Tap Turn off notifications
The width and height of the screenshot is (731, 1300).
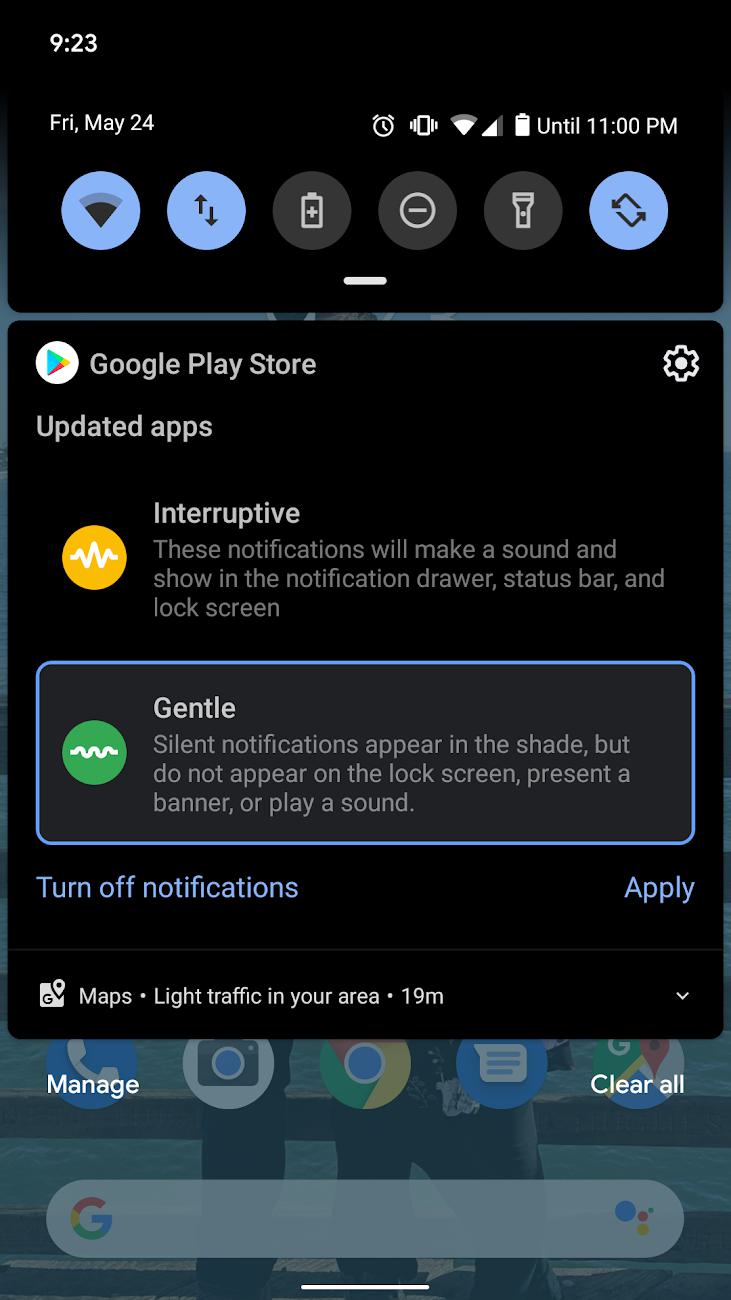[167, 887]
